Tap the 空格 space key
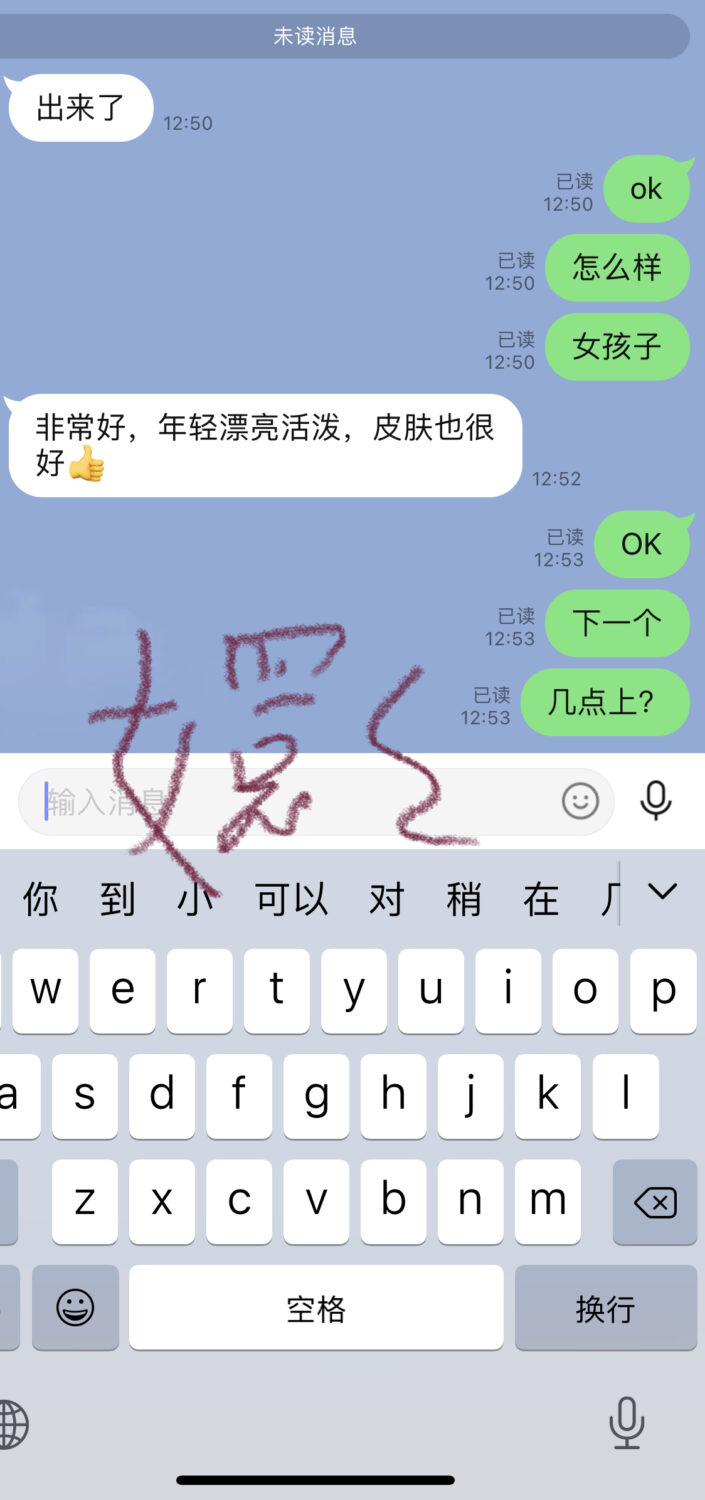Image resolution: width=705 pixels, height=1500 pixels. [316, 1308]
